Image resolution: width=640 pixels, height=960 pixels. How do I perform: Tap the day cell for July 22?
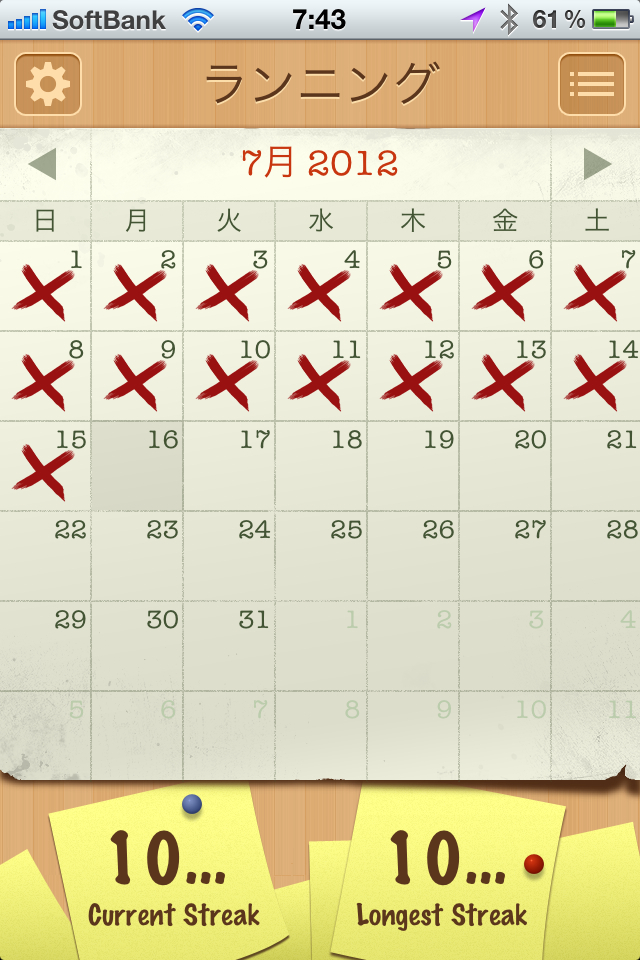(x=45, y=556)
